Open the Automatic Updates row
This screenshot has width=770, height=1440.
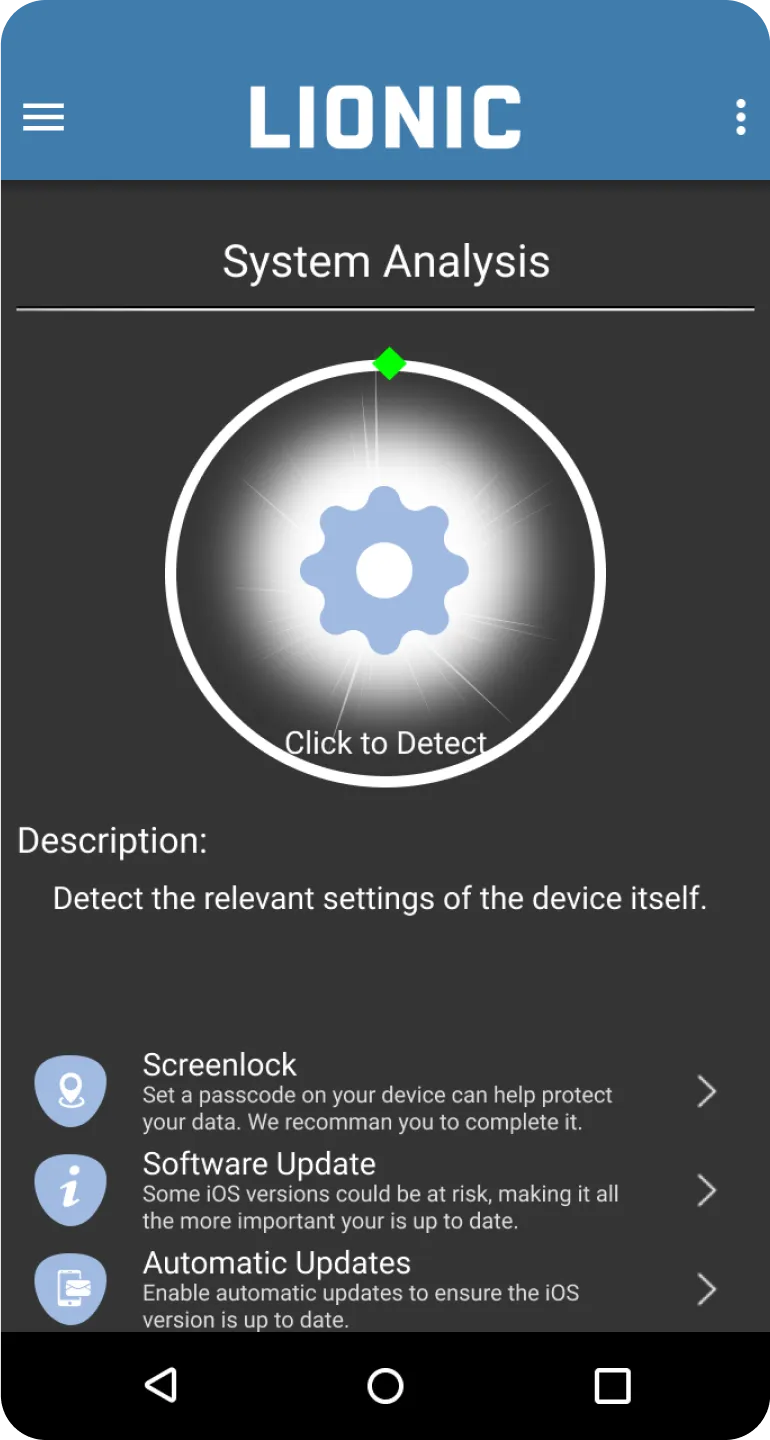pyautogui.click(x=385, y=1289)
